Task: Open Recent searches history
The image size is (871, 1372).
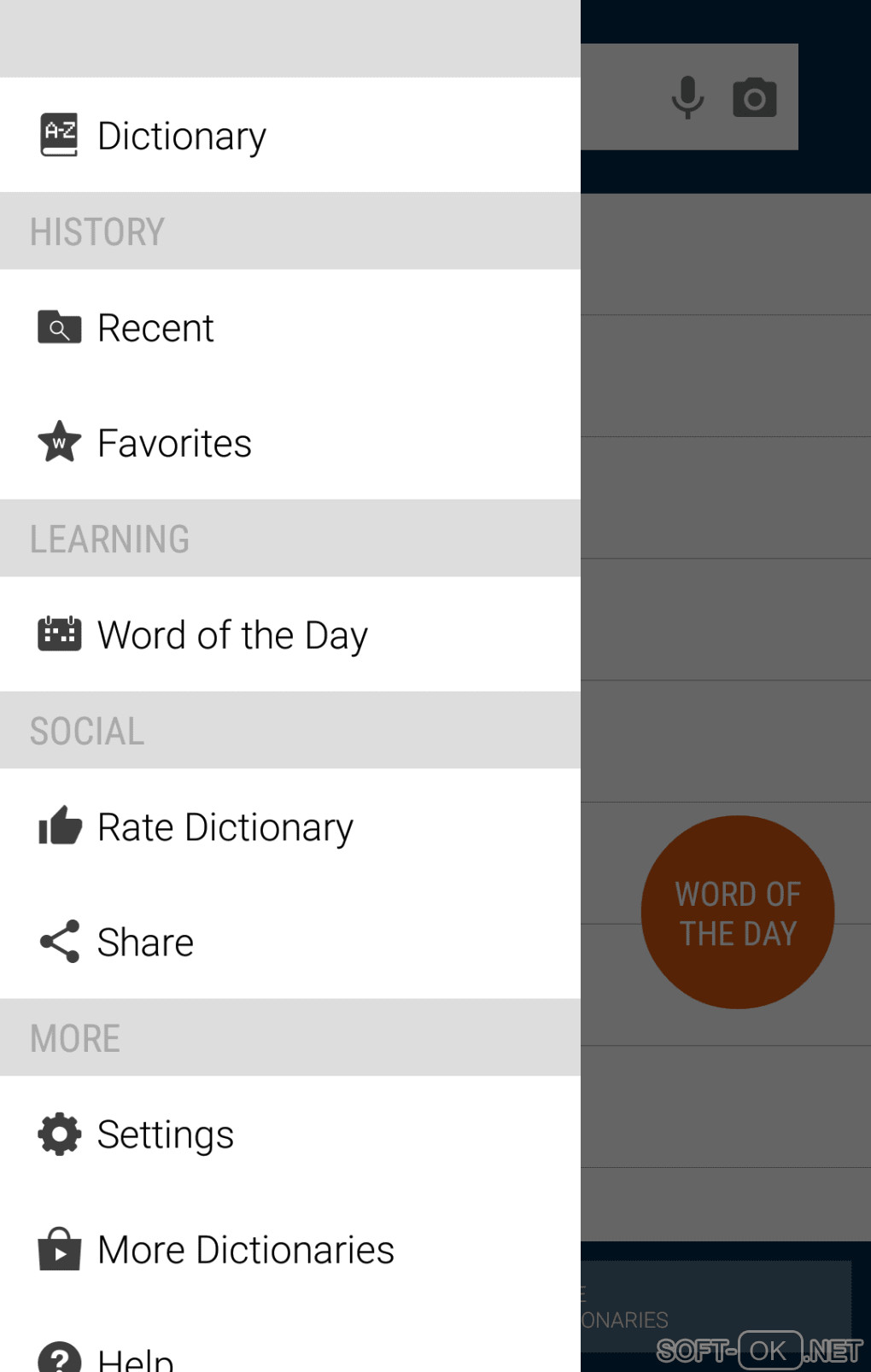Action: pyautogui.click(x=155, y=328)
